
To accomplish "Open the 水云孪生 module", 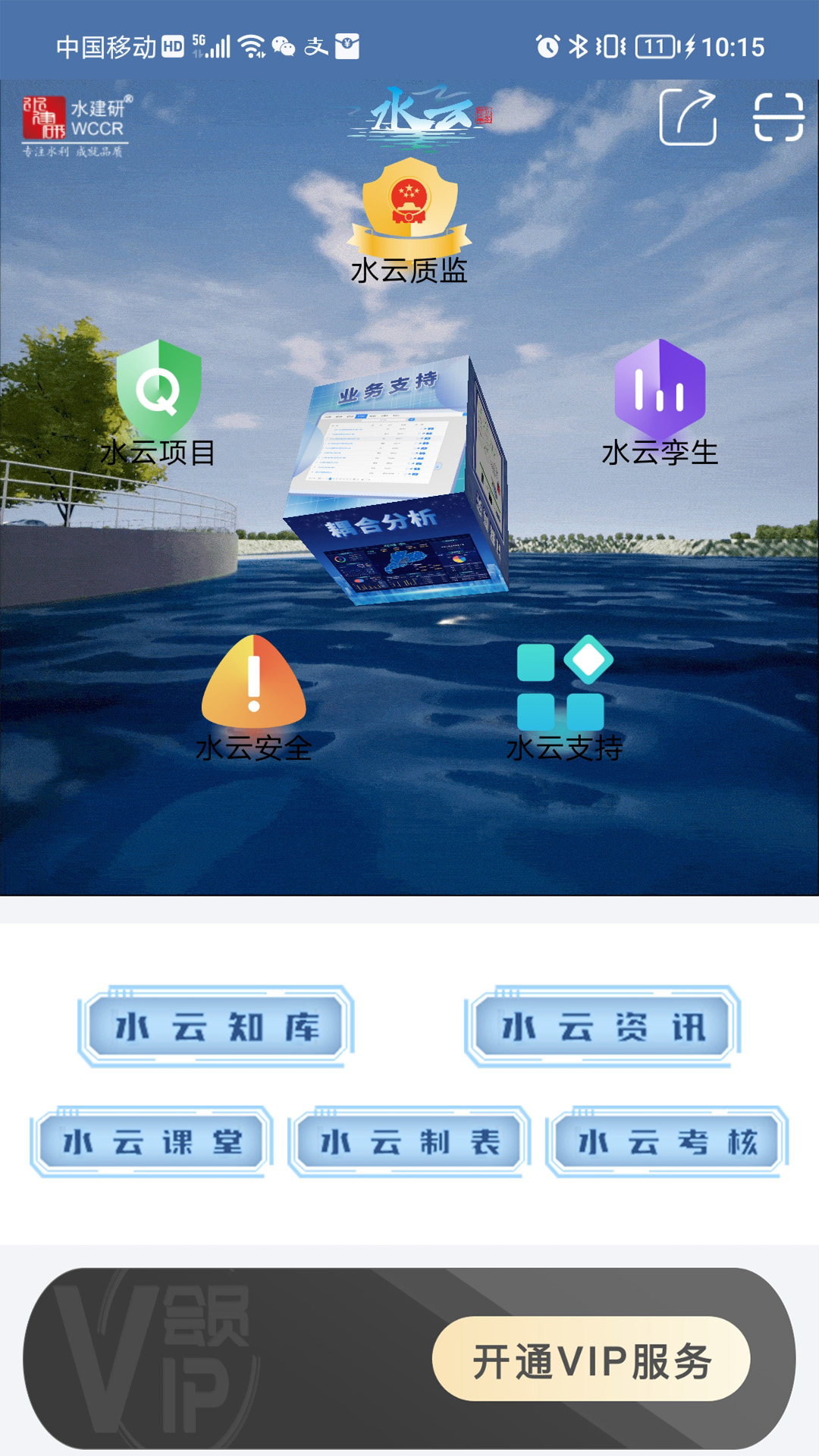I will click(x=660, y=403).
